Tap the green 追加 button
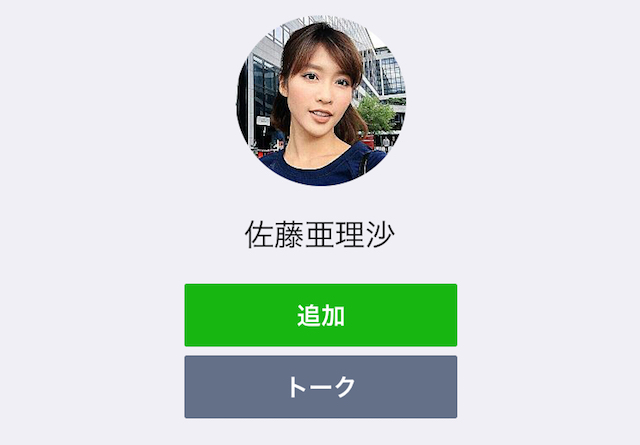 click(x=320, y=315)
